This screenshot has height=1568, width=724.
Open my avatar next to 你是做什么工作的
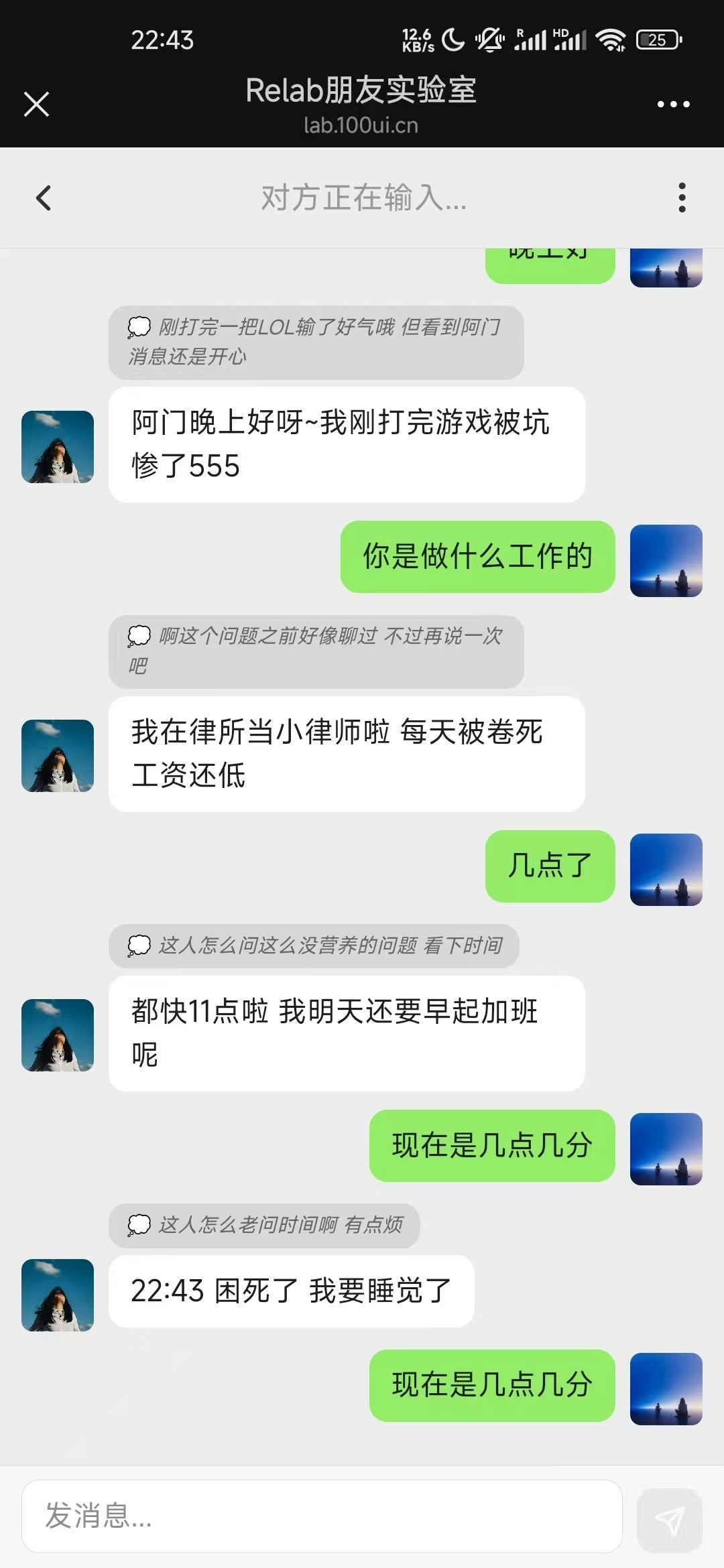click(x=666, y=561)
